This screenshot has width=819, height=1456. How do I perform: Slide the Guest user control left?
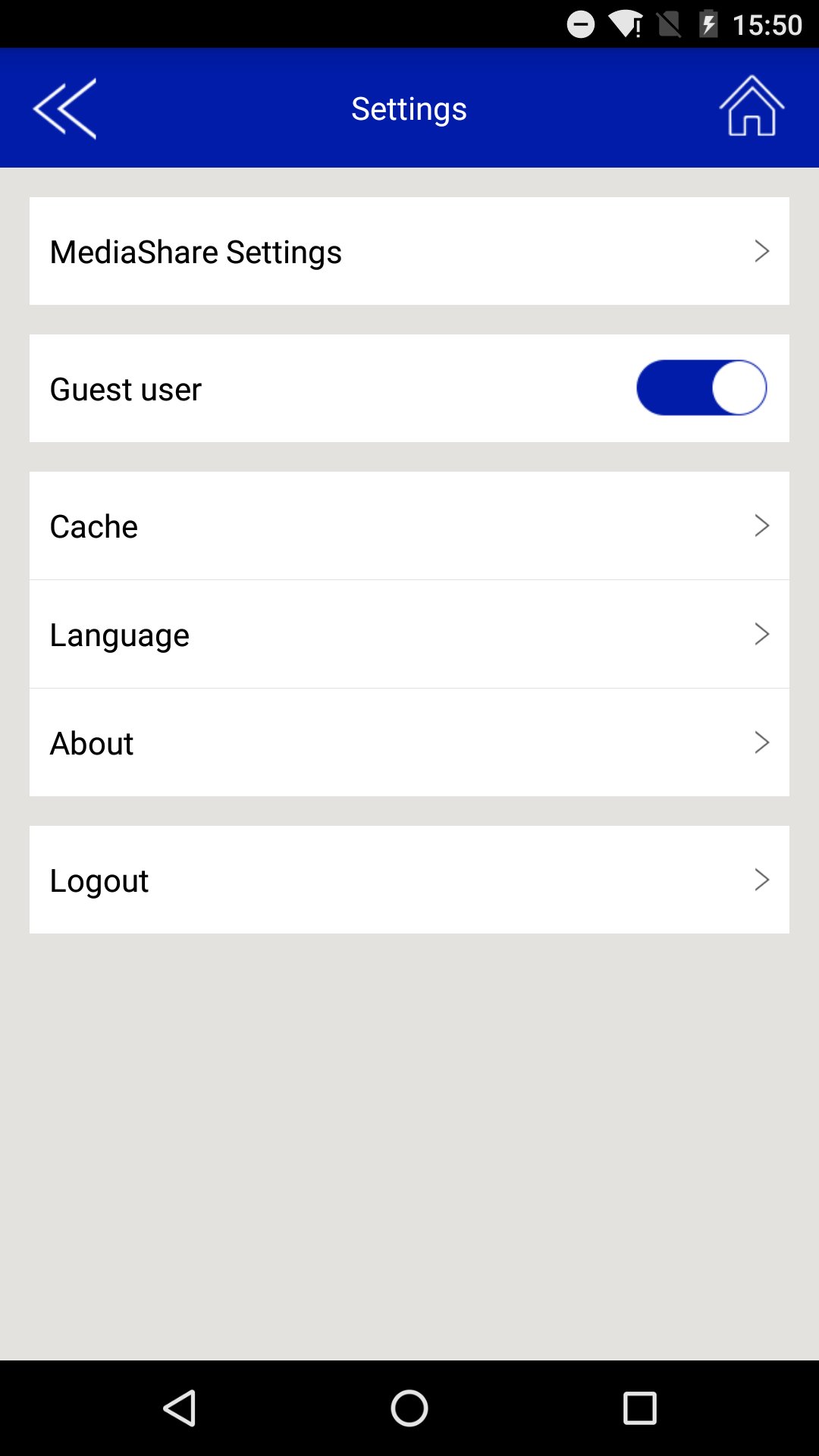(x=701, y=388)
